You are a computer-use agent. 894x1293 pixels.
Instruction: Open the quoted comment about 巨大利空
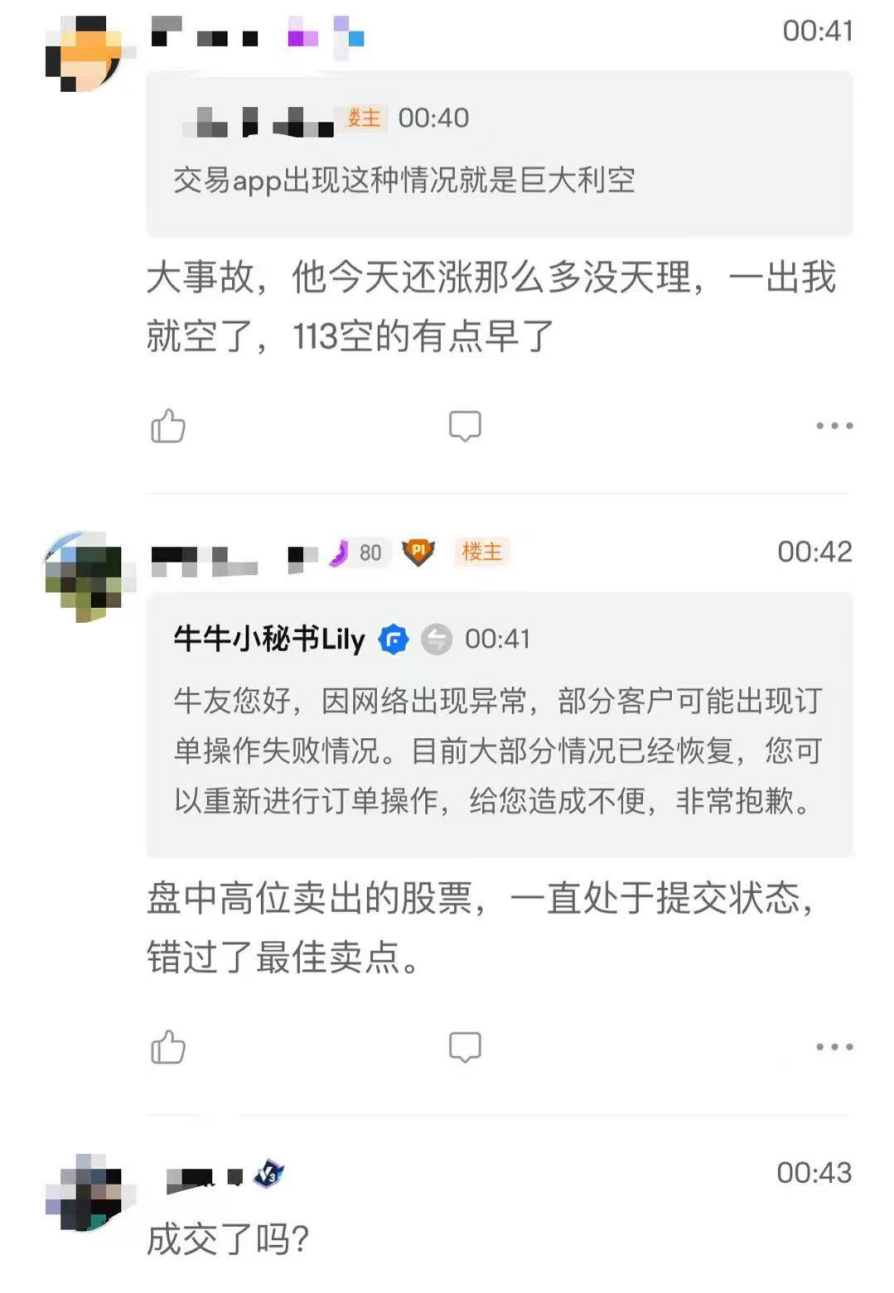click(499, 154)
